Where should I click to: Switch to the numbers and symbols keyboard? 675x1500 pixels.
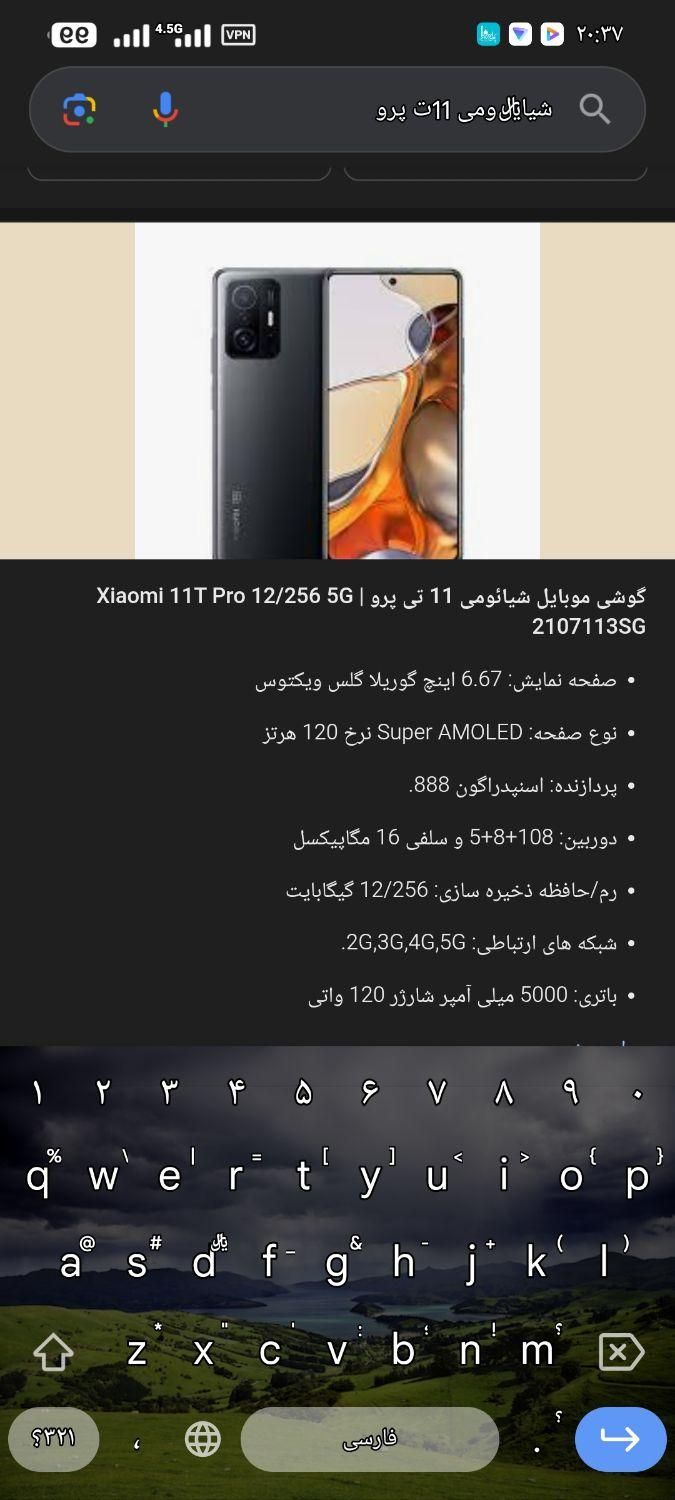point(54,1439)
